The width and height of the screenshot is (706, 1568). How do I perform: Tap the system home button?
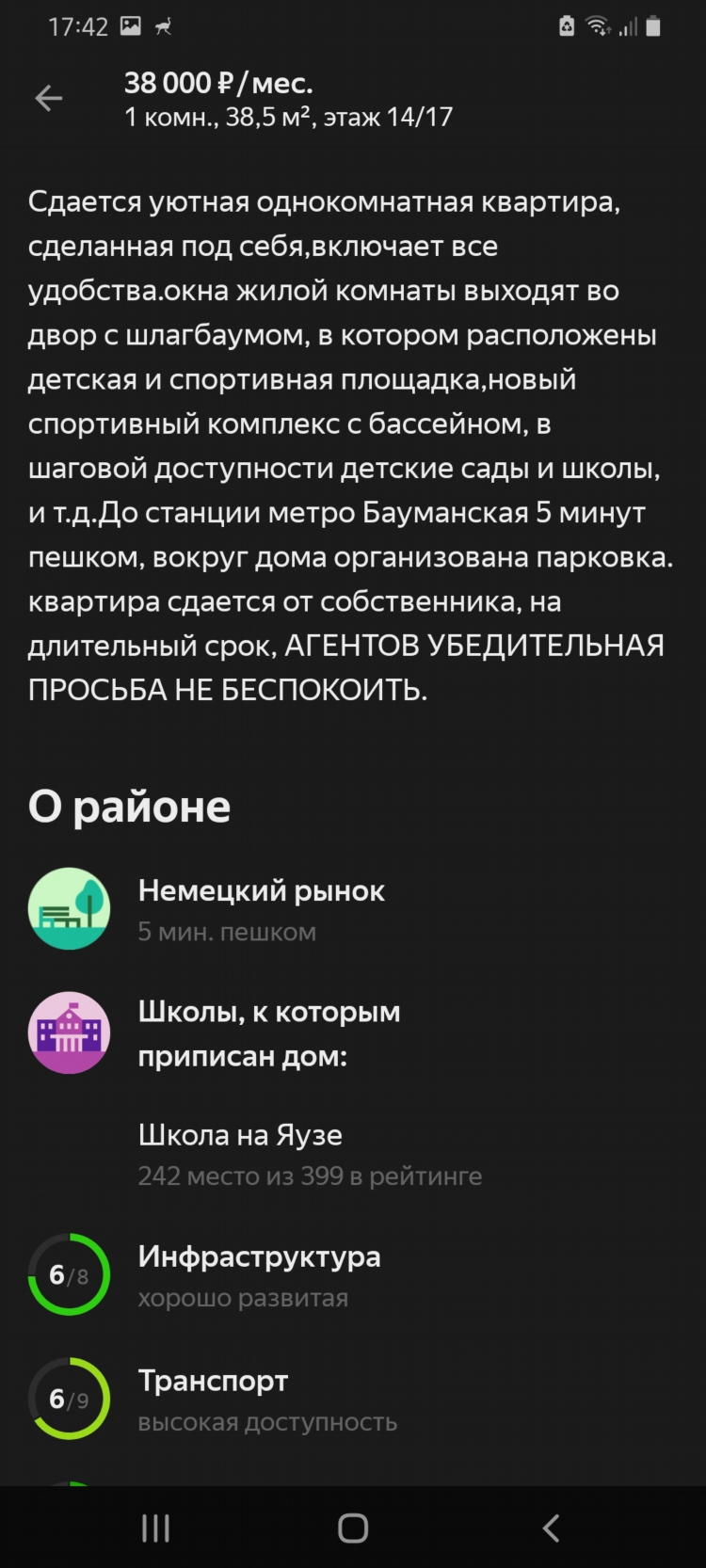[353, 1528]
